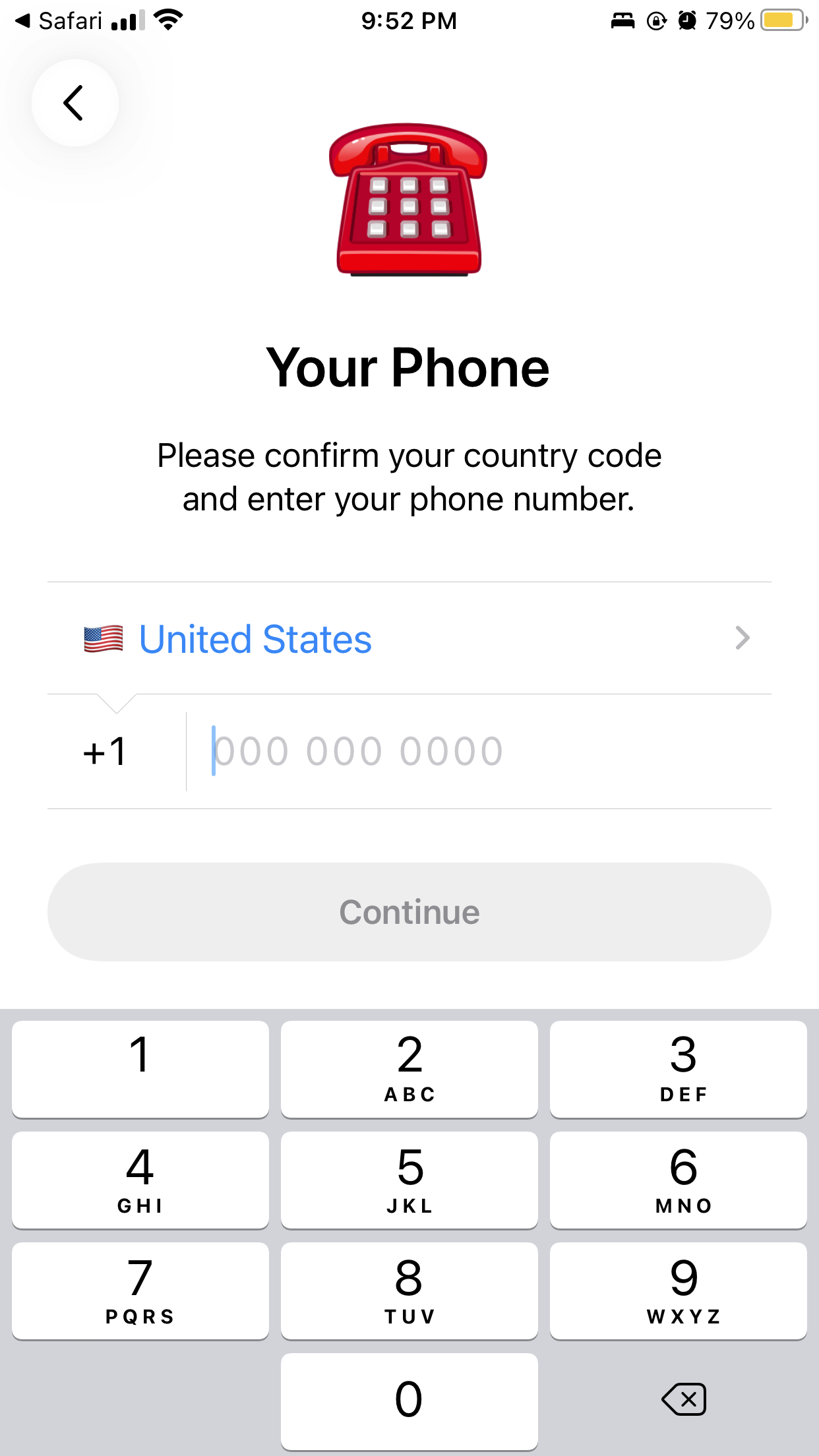Edit the +1 country code field
The width and height of the screenshot is (819, 1456).
pos(106,752)
